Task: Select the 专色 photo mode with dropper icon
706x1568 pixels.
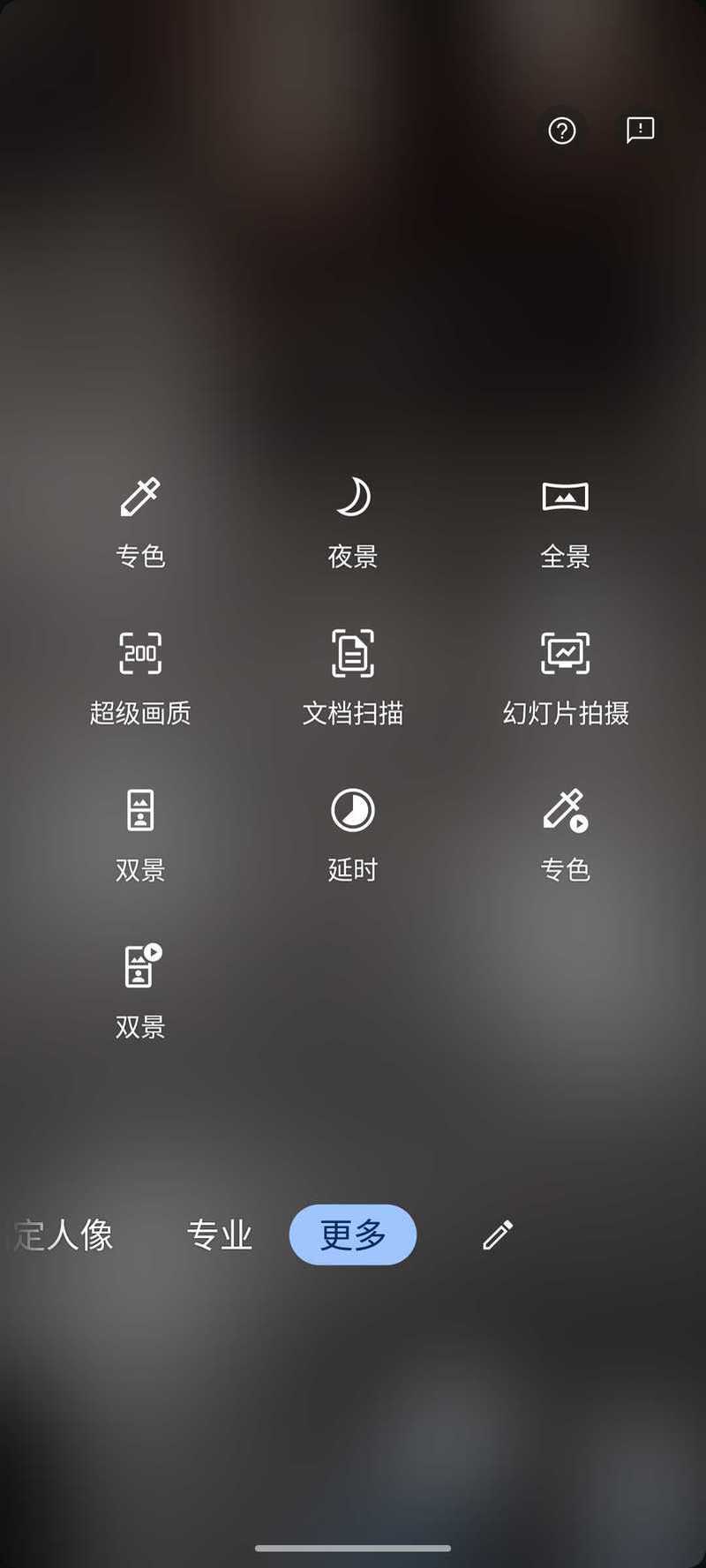Action: (140, 522)
